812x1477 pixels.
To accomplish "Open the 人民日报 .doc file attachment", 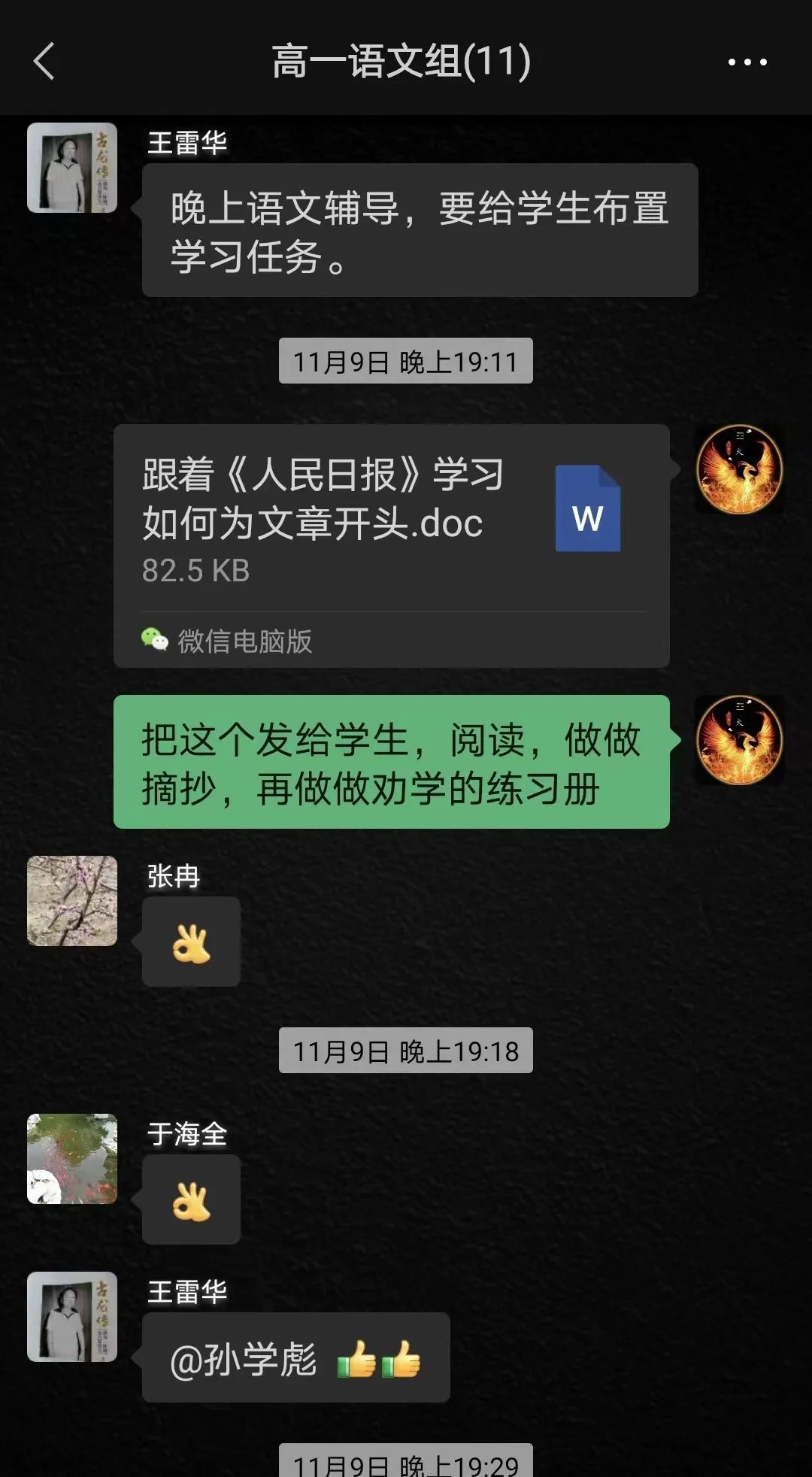I will click(391, 519).
